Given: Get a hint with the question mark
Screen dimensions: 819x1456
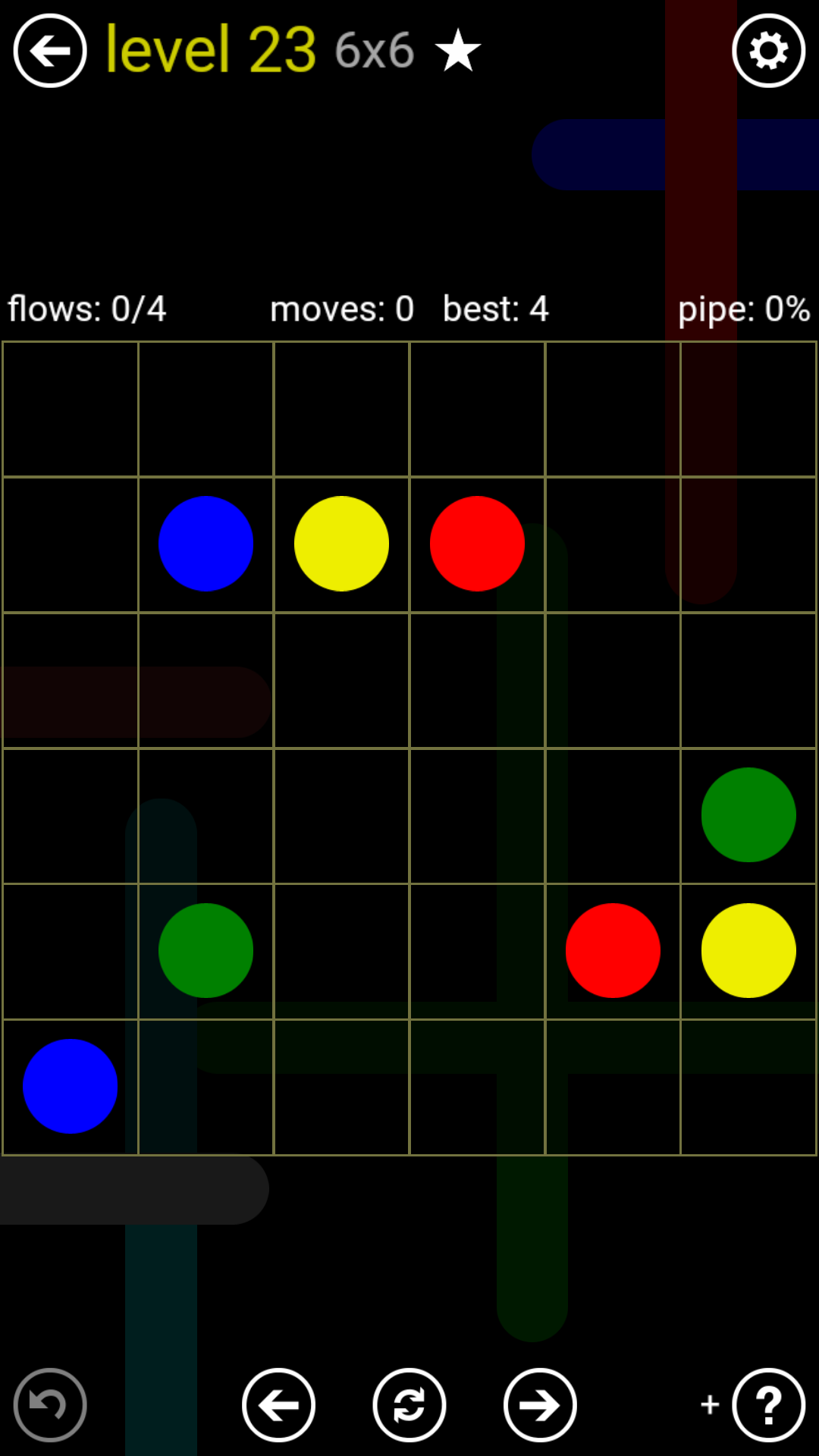Looking at the screenshot, I should 768,1405.
